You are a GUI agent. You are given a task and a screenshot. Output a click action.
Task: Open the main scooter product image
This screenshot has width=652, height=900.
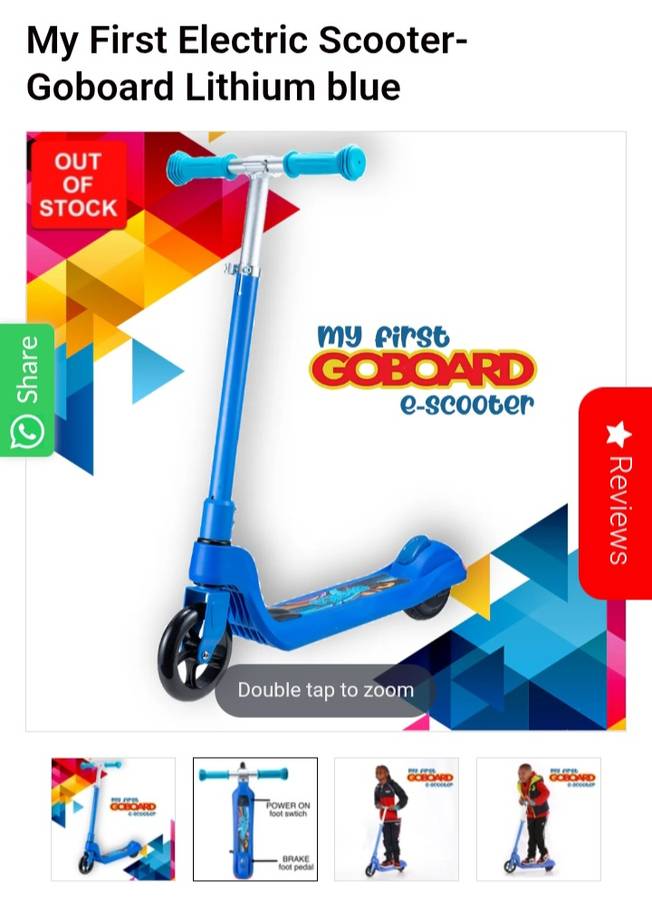point(326,430)
